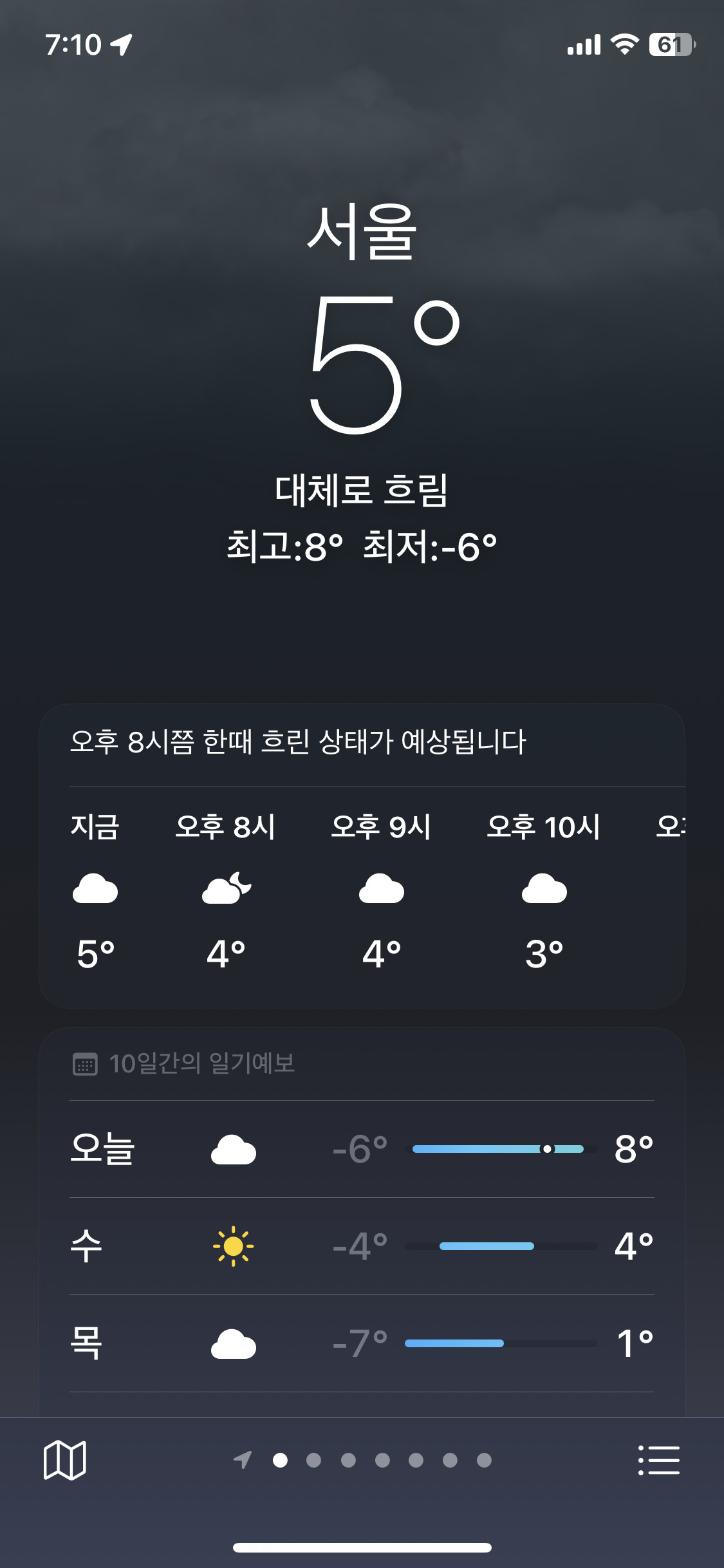This screenshot has height=1568, width=724.
Task: Open today's (오늘) forecast row
Action: click(x=362, y=1149)
